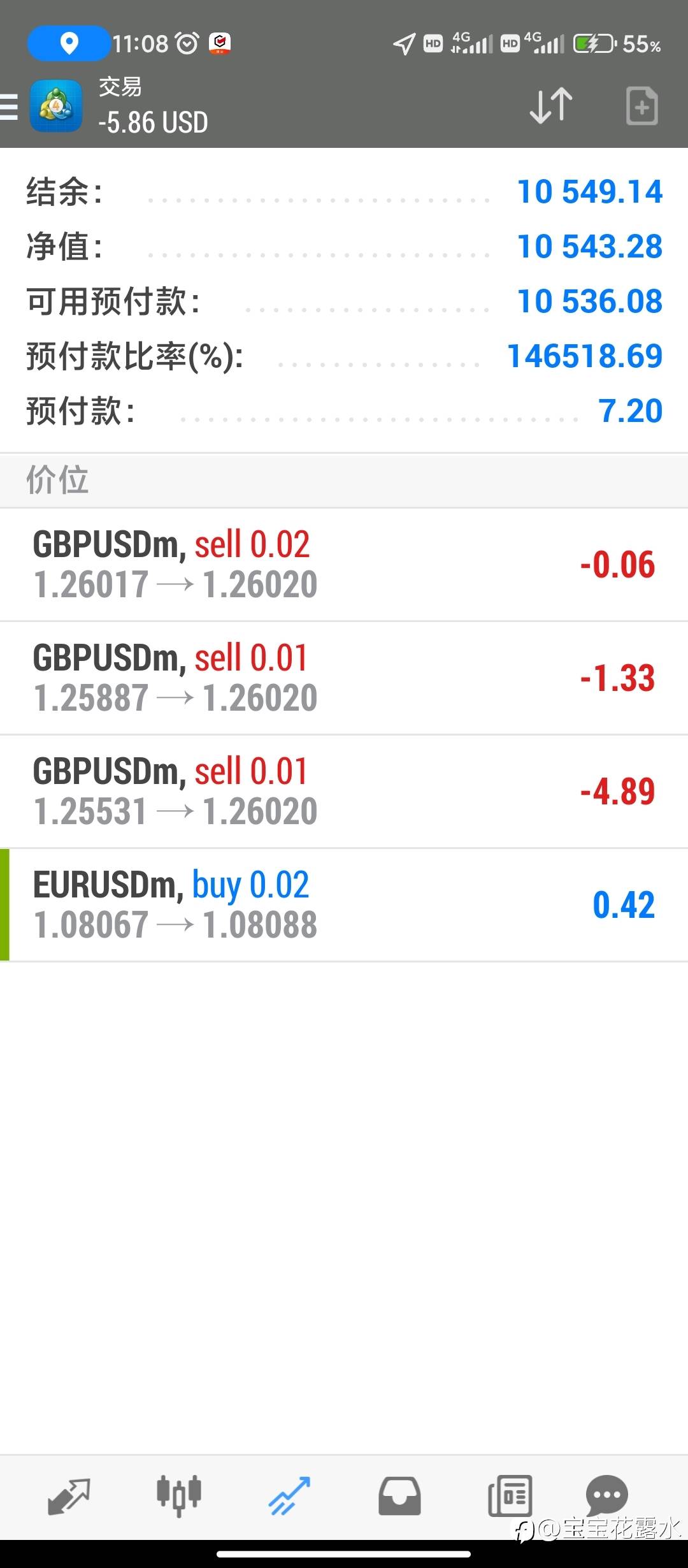
Task: Open the history inbox tab
Action: 399,1496
